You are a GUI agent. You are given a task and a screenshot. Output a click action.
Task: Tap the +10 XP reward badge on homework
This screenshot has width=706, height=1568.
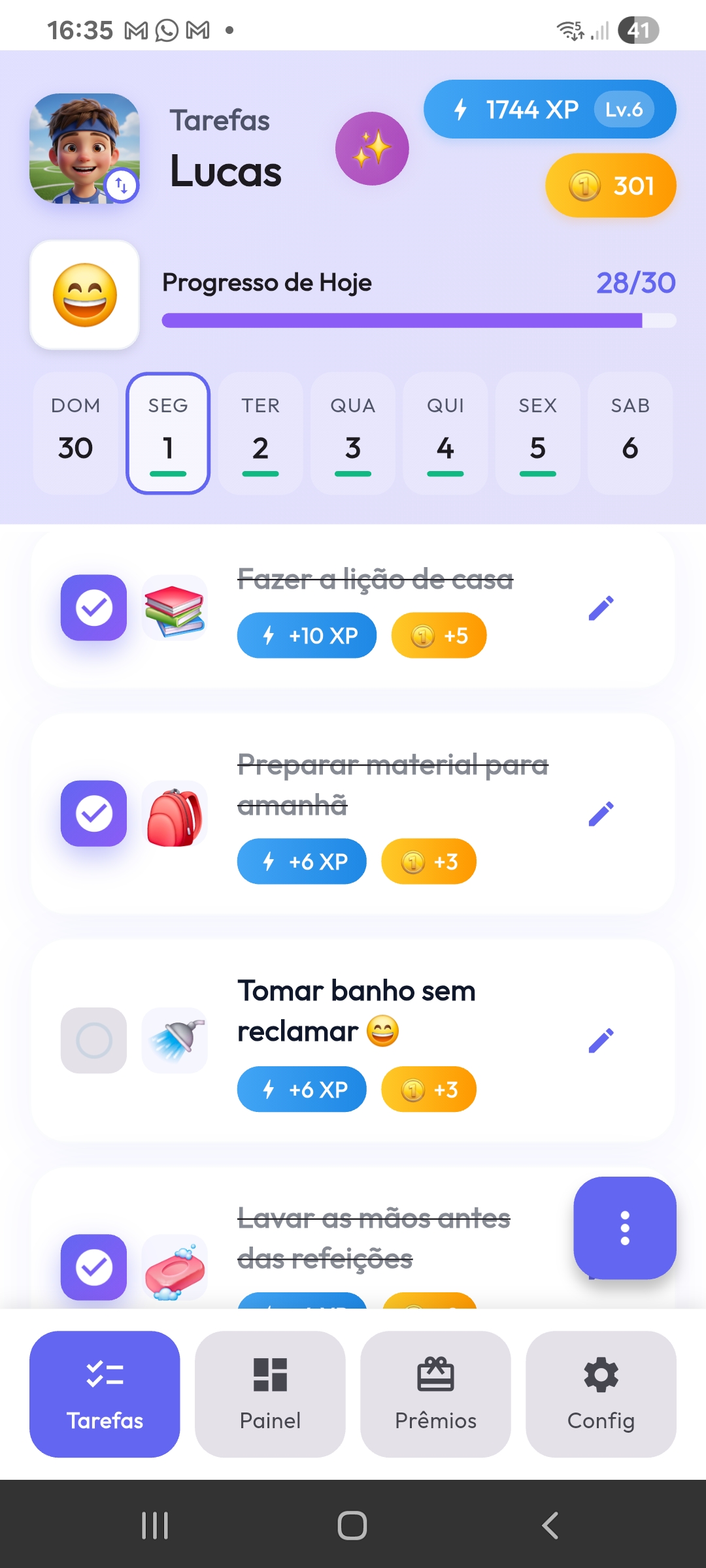tap(306, 634)
